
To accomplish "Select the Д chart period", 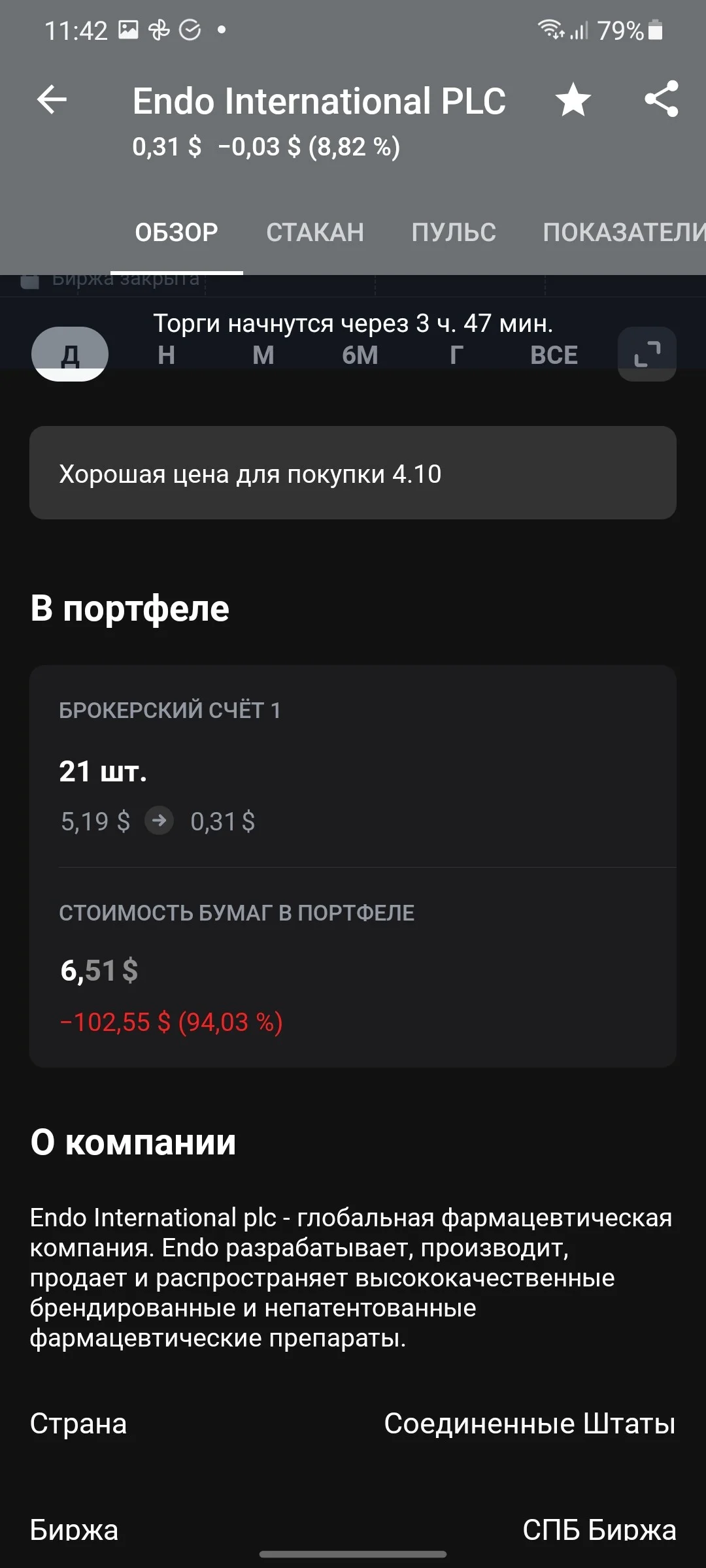I will [x=70, y=354].
